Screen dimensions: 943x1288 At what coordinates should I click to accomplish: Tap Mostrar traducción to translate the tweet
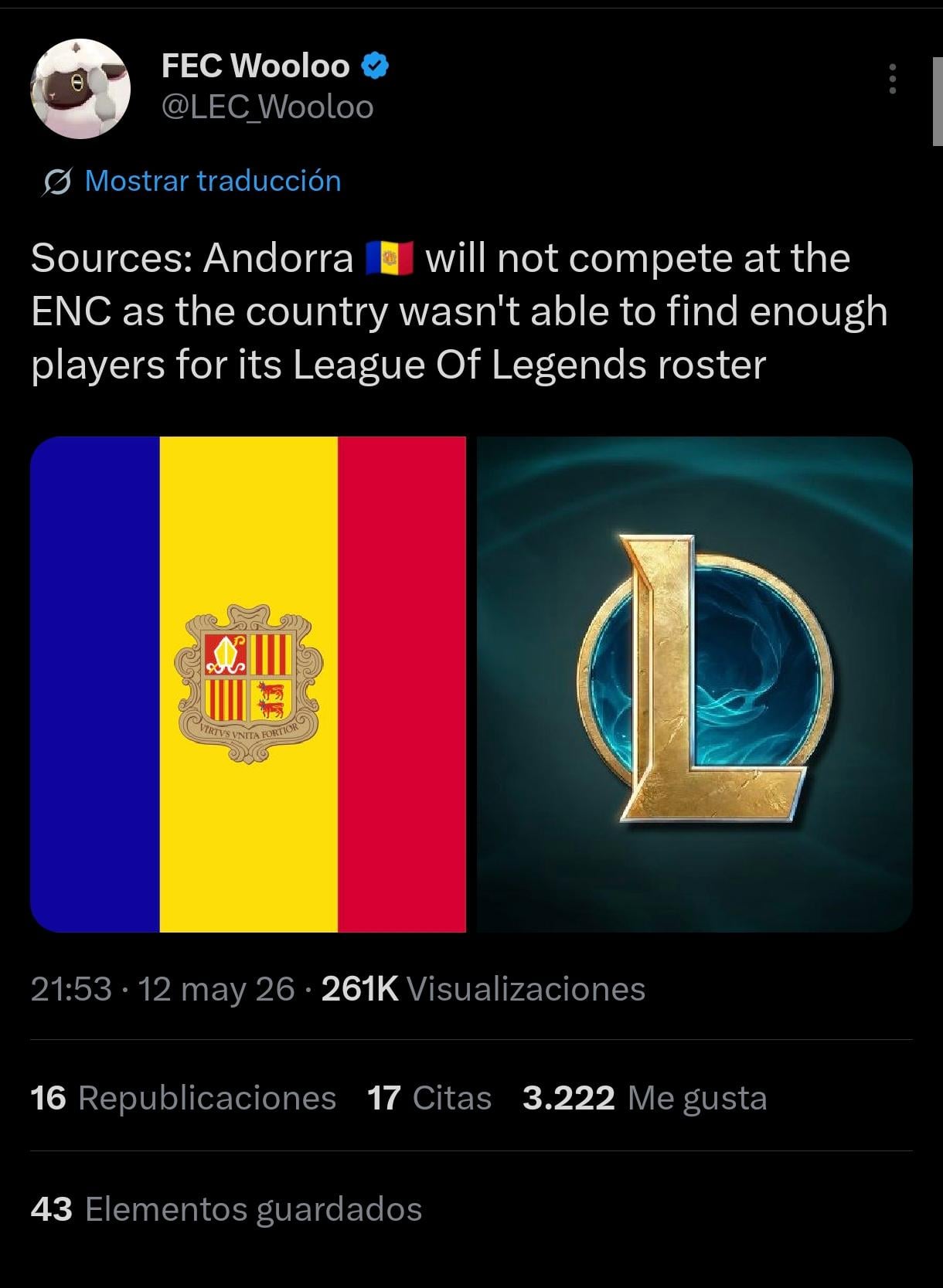coord(213,181)
